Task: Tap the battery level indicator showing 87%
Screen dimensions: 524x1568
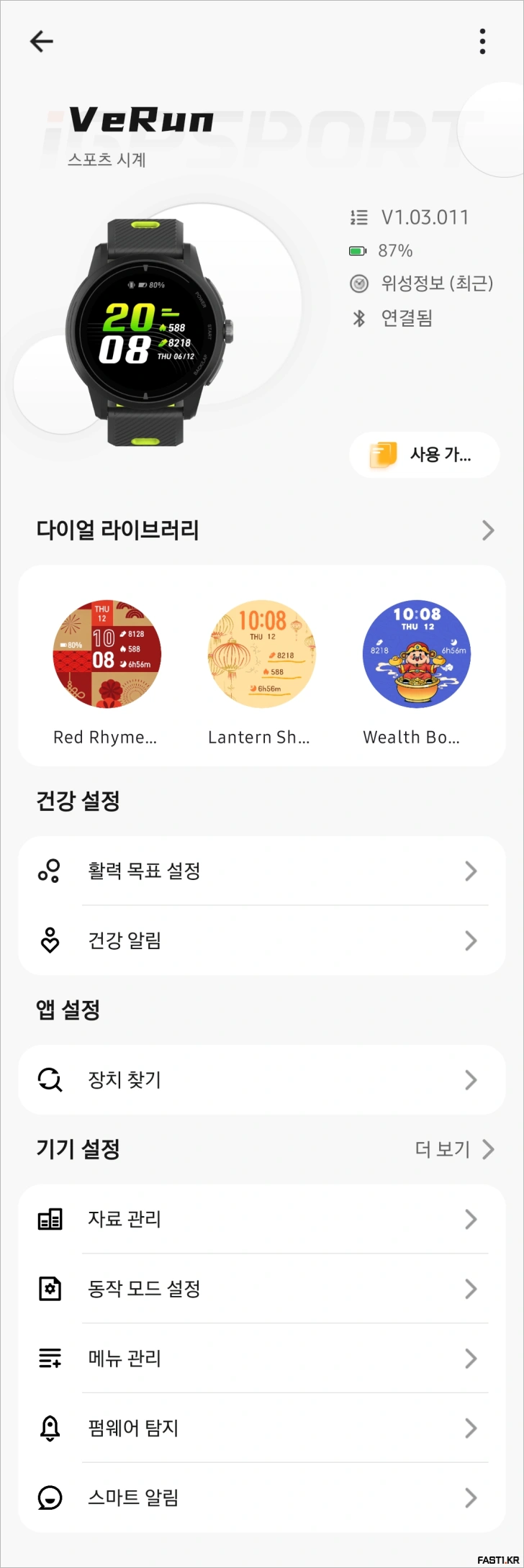Action: pos(358,250)
